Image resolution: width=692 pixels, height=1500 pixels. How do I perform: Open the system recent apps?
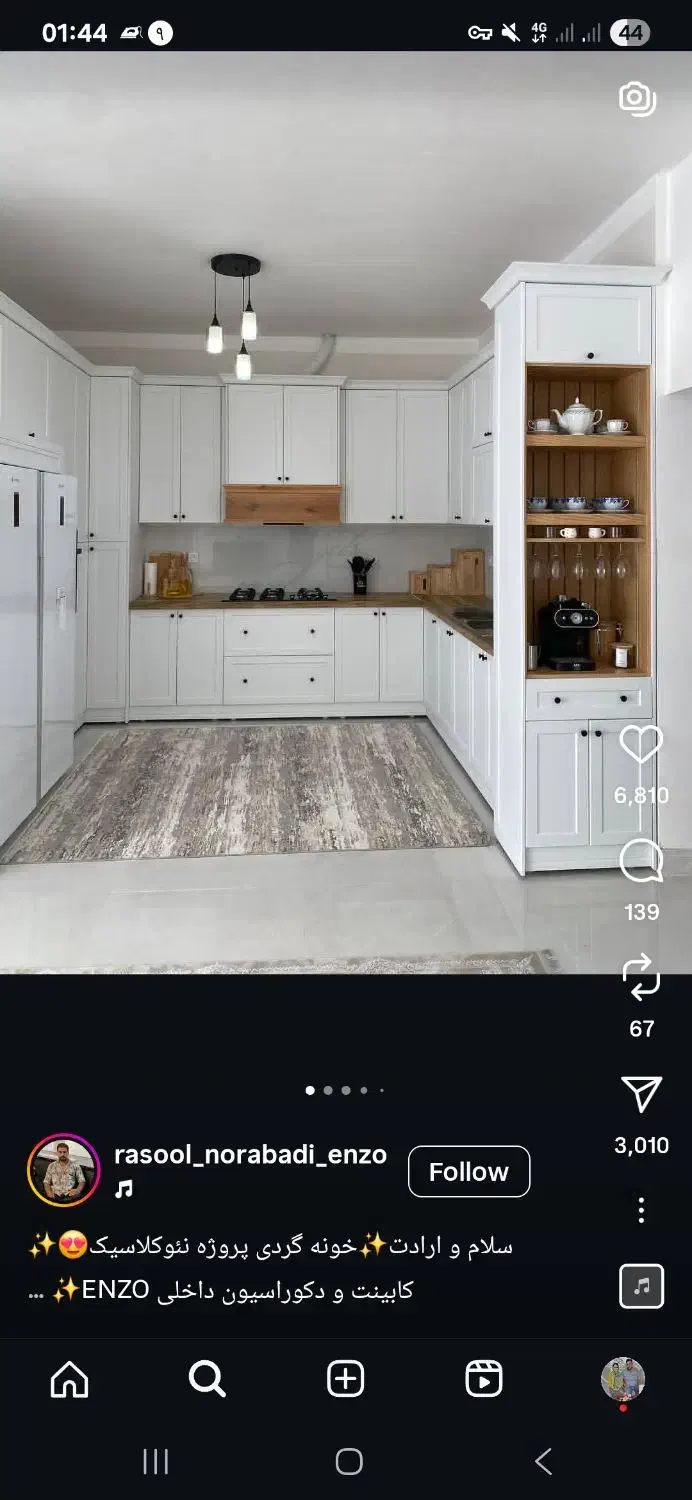pos(155,1462)
